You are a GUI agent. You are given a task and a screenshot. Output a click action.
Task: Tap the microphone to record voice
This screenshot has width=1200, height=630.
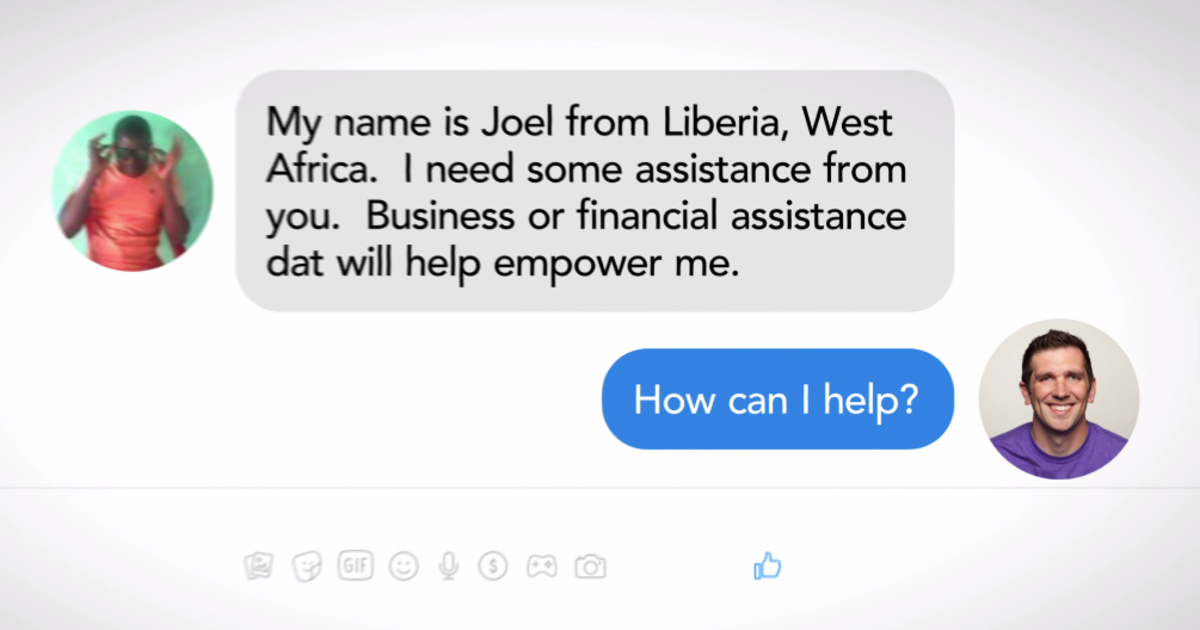point(449,567)
